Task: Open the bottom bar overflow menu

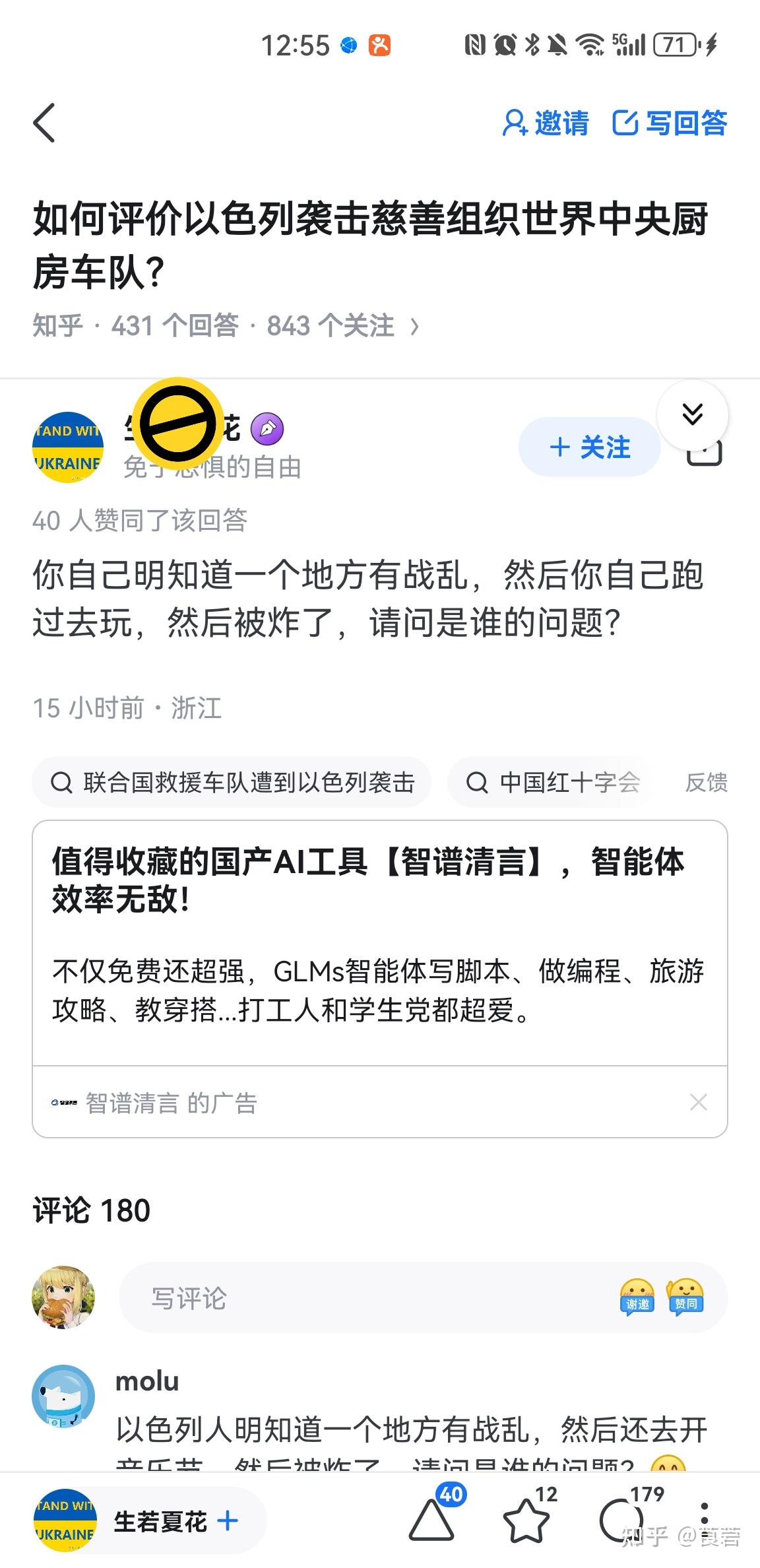Action: 704,1520
